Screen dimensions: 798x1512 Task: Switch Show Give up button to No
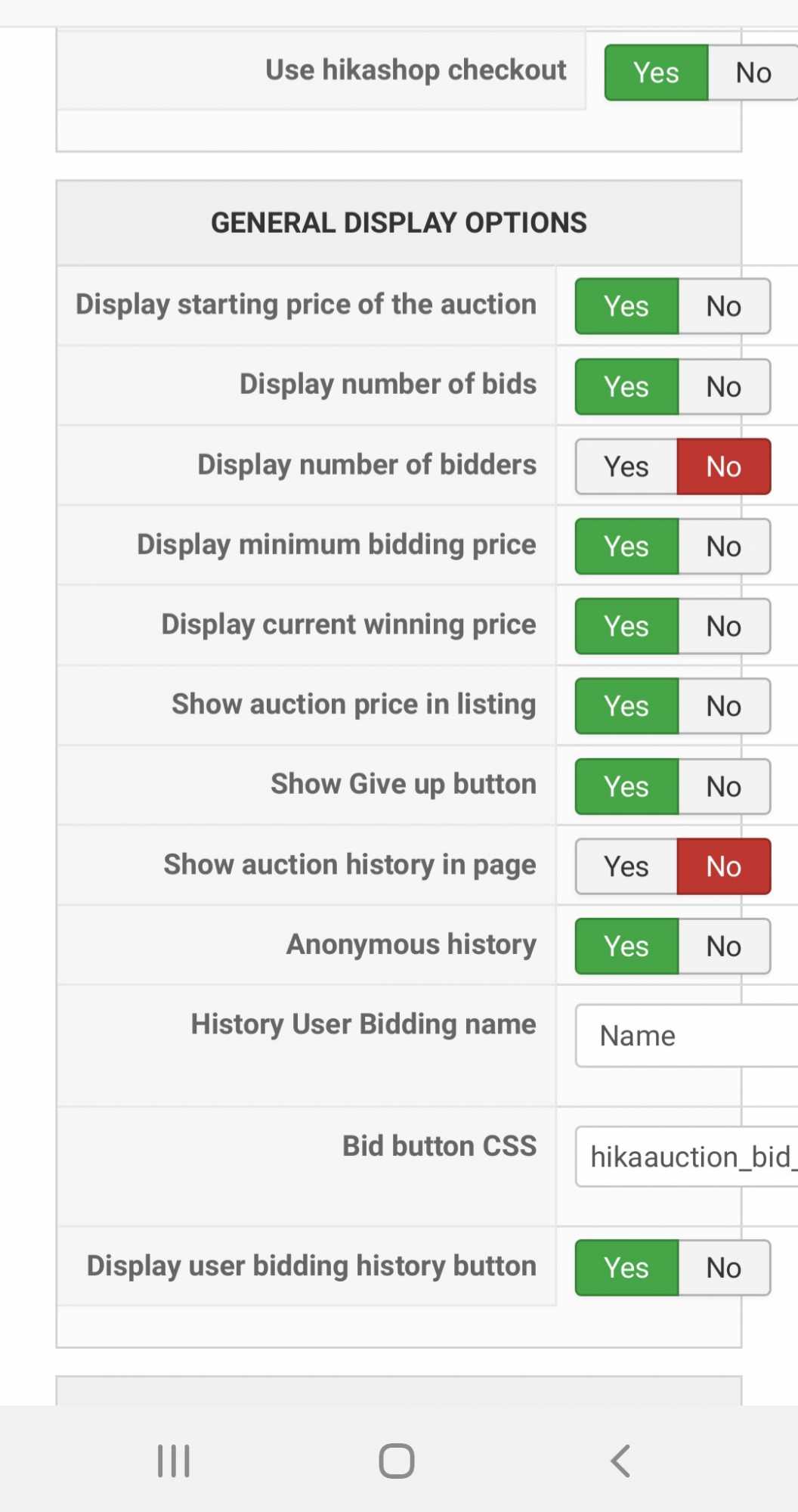(723, 786)
